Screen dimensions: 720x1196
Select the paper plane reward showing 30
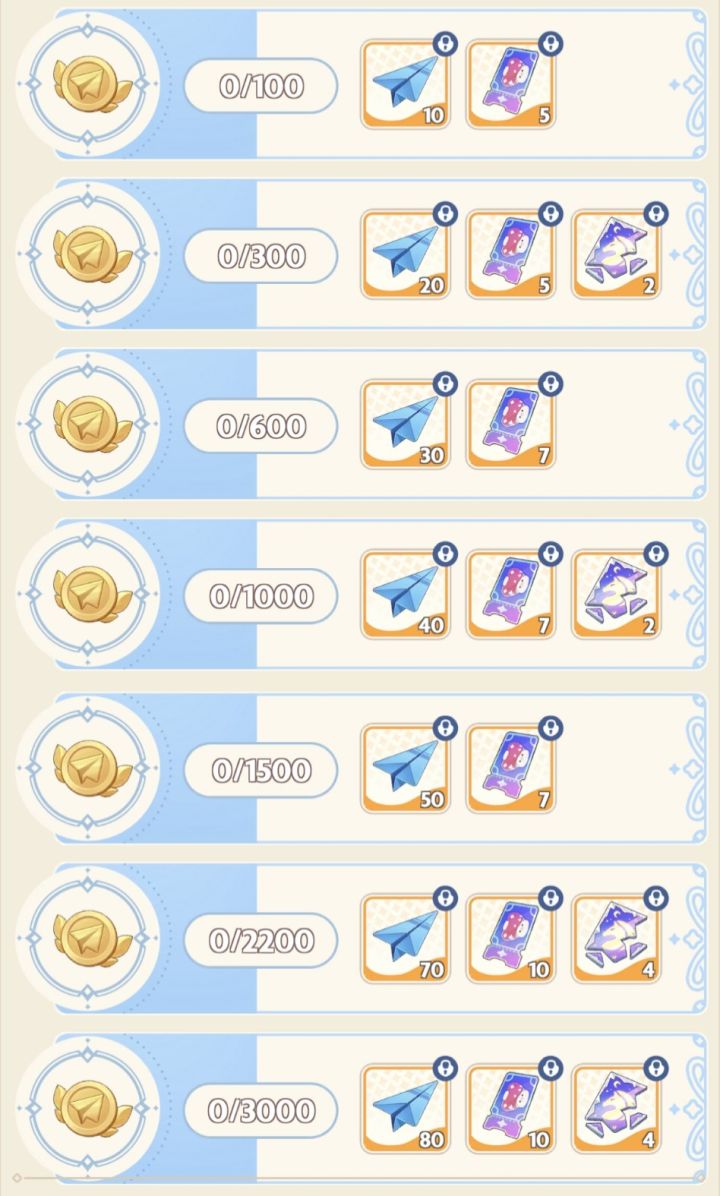click(x=404, y=425)
